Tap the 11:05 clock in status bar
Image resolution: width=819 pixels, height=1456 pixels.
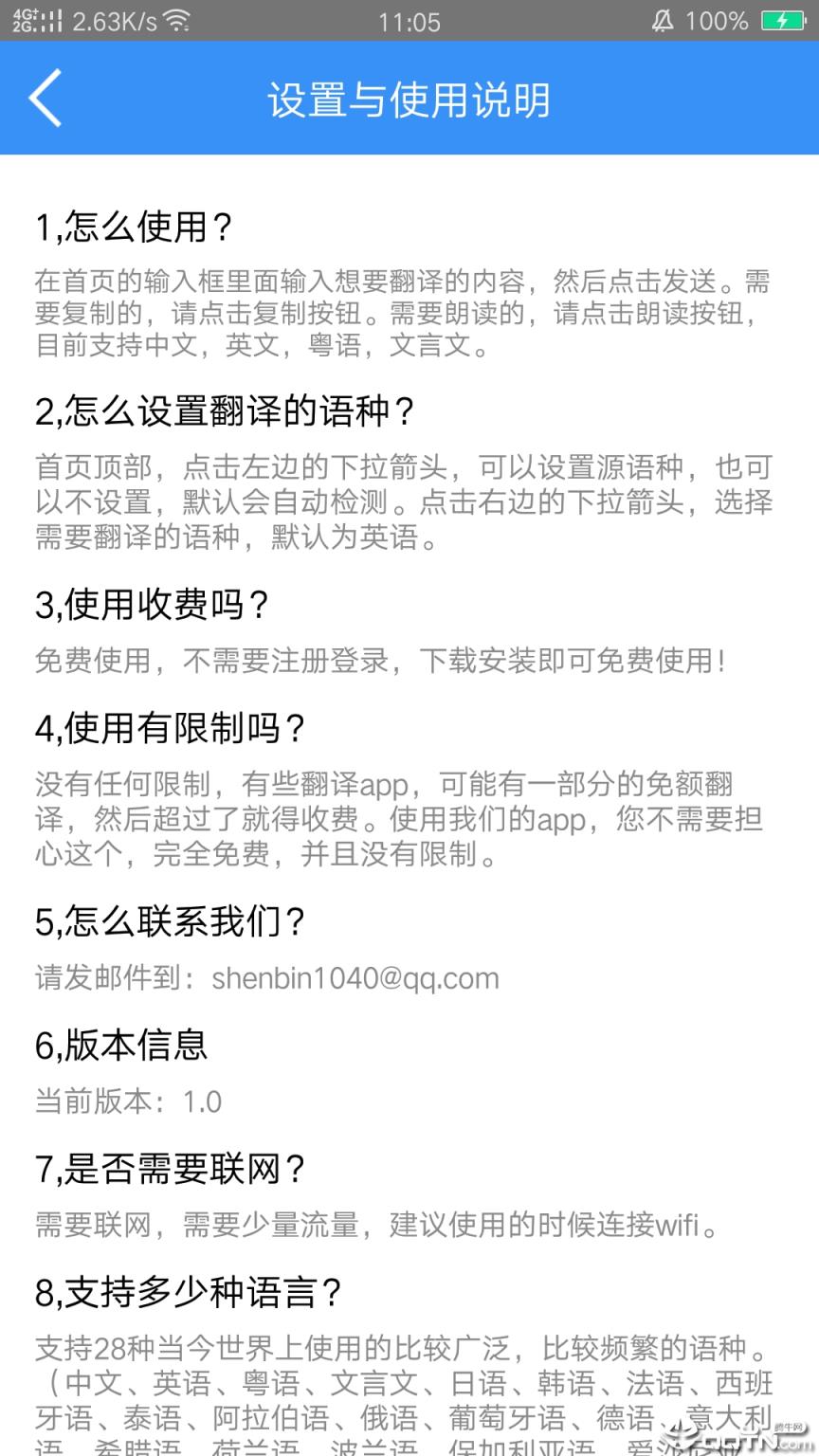click(x=409, y=21)
